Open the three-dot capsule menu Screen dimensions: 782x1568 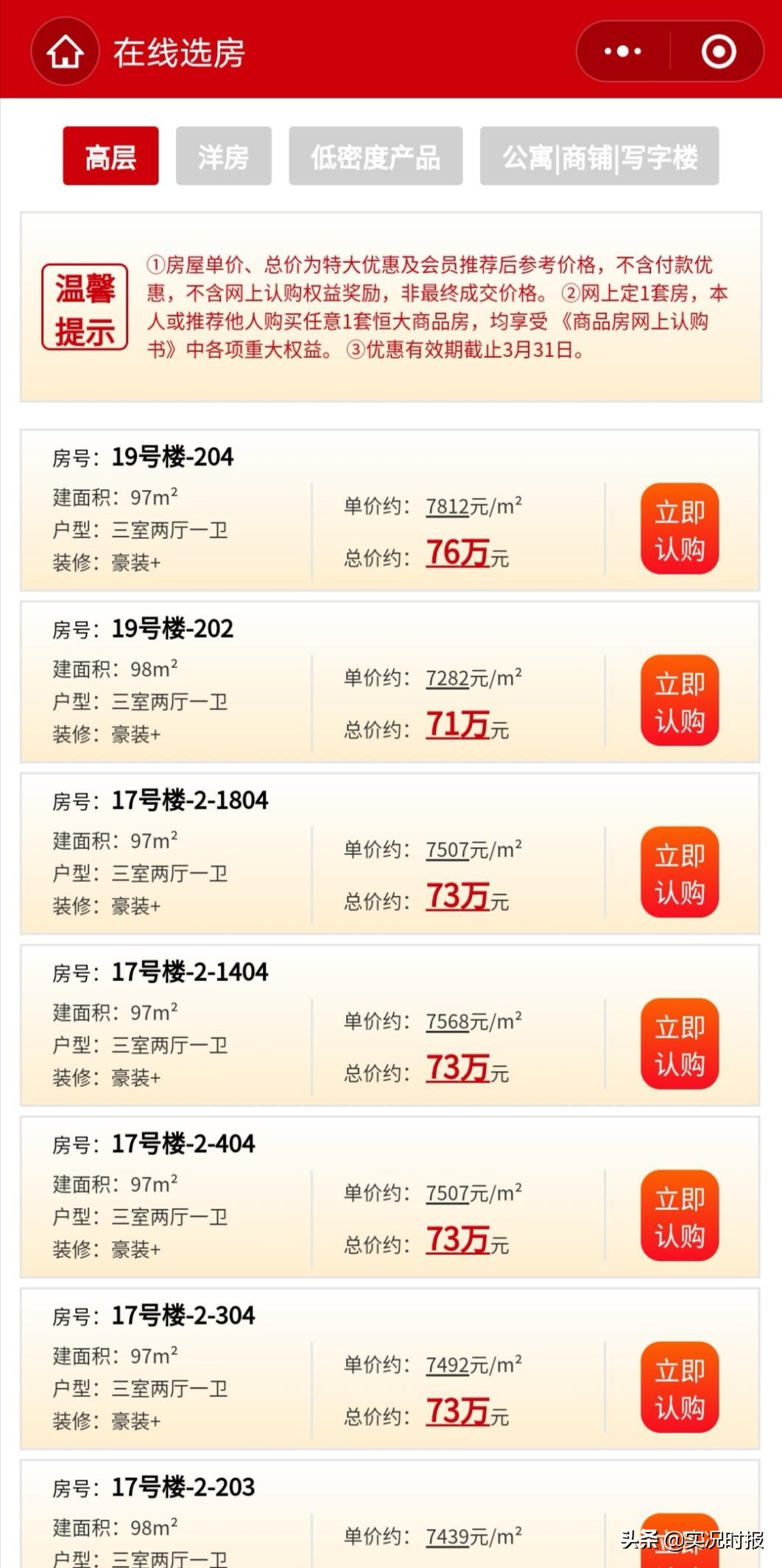click(x=622, y=50)
